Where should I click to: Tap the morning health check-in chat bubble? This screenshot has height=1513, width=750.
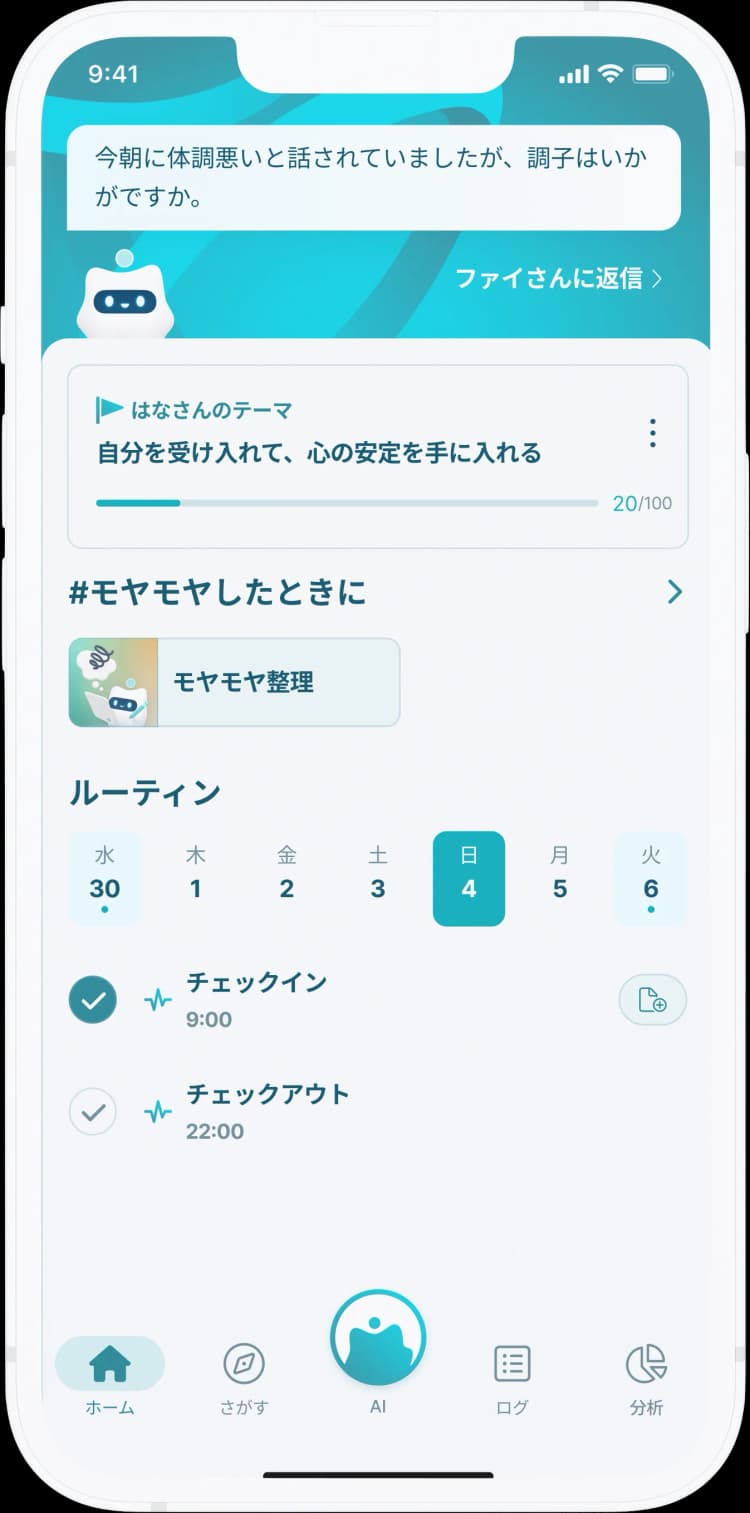click(x=375, y=178)
